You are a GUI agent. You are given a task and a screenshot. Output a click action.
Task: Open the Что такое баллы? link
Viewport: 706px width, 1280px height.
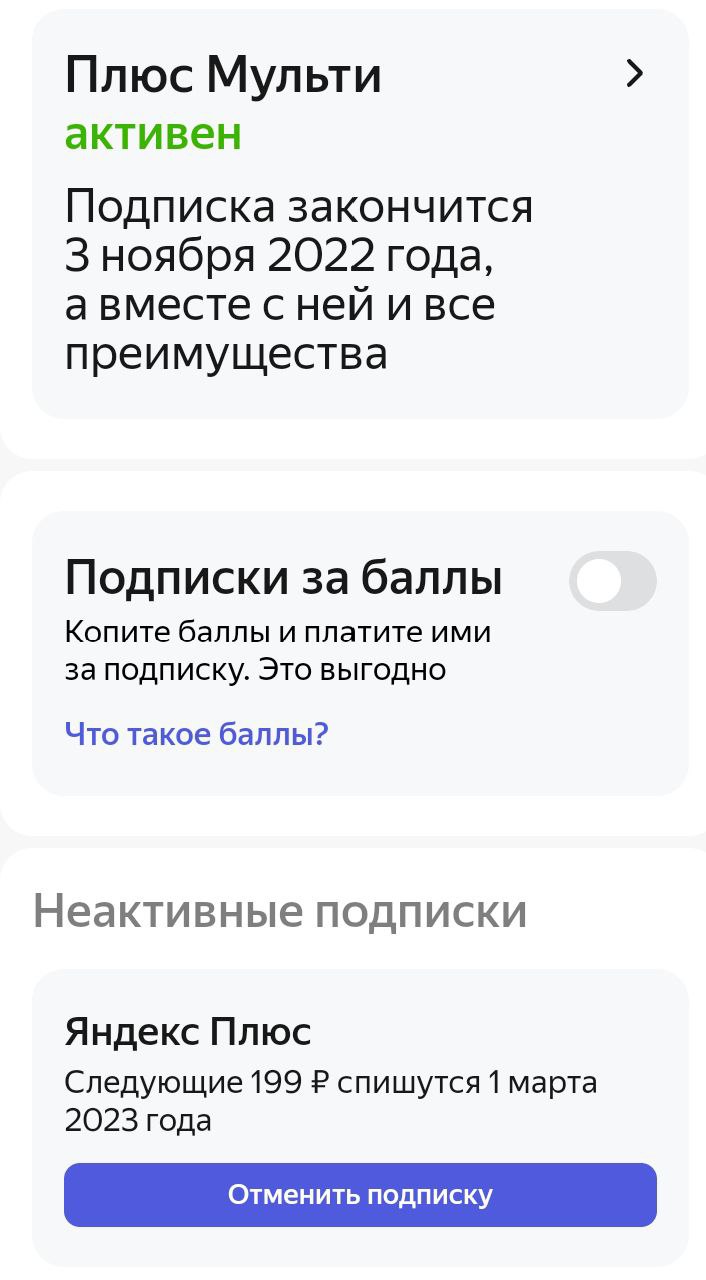(x=196, y=734)
